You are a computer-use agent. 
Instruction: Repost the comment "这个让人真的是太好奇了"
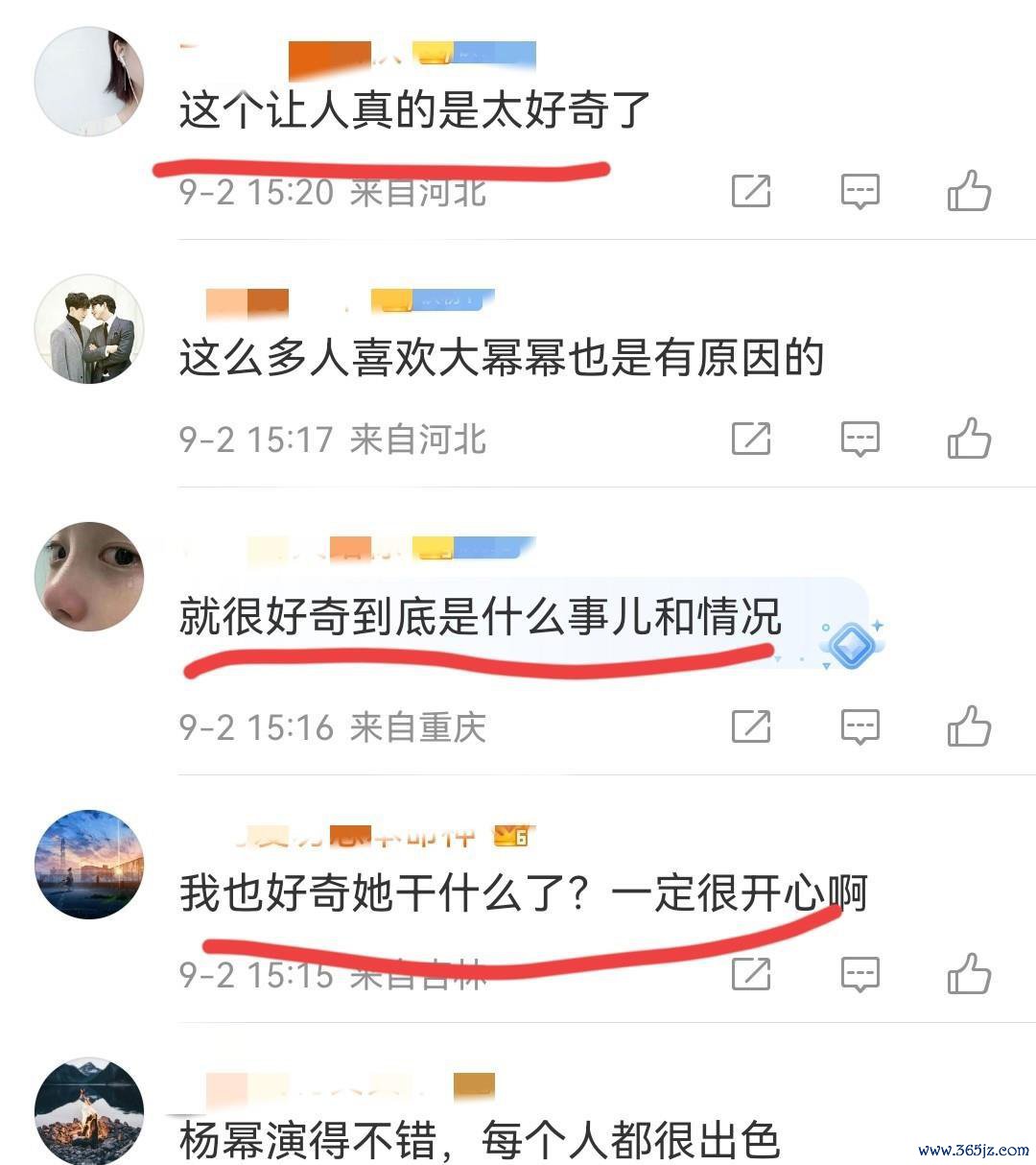pyautogui.click(x=751, y=191)
